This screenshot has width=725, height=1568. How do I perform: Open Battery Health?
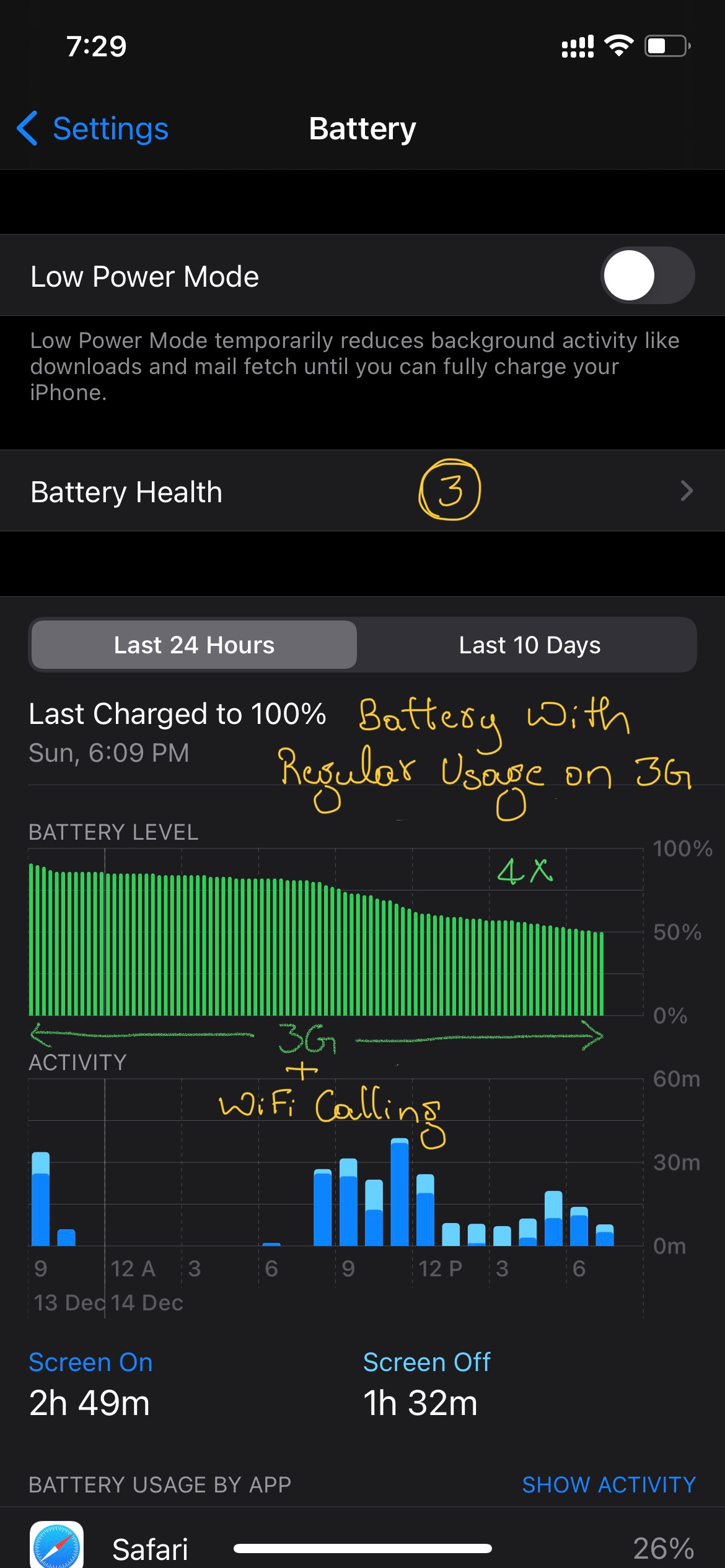point(362,491)
